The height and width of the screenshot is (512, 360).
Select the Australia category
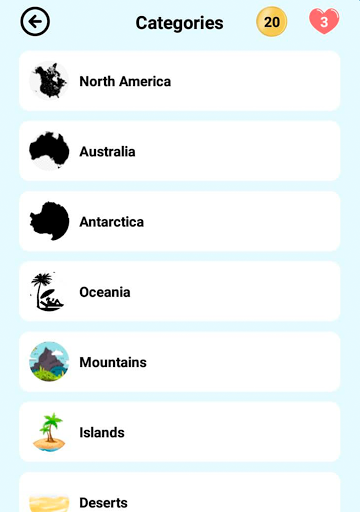click(x=180, y=151)
